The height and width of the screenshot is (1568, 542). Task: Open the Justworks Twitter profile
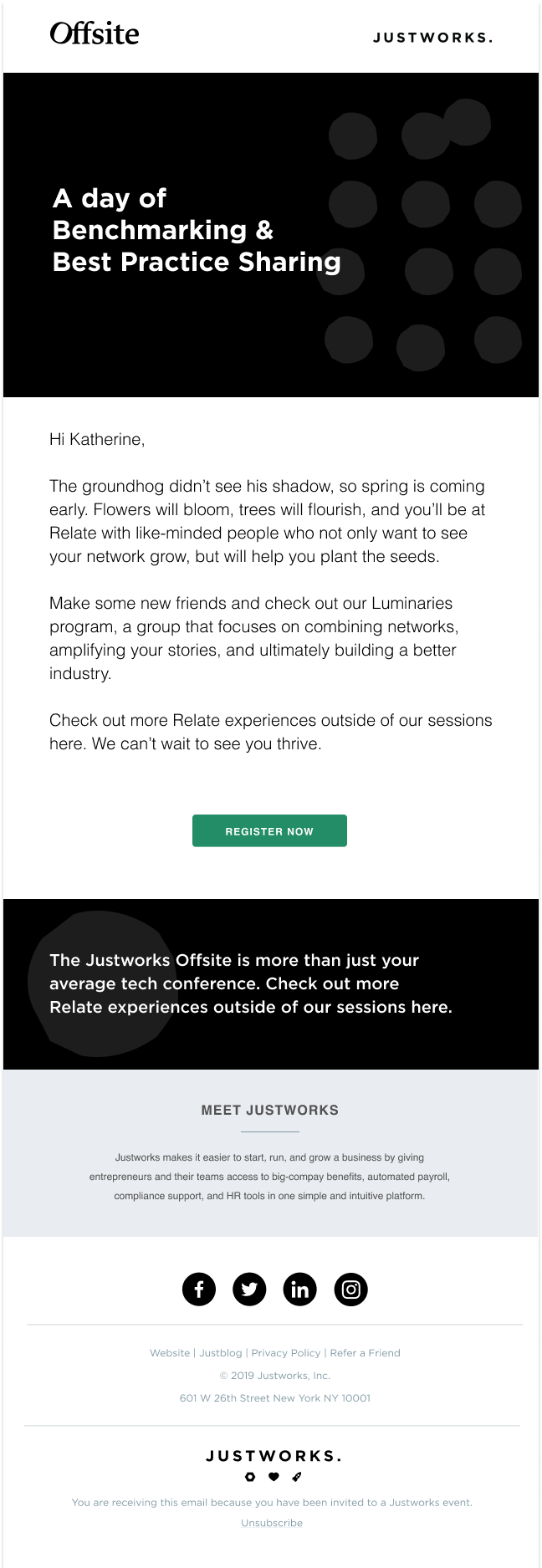click(249, 1289)
